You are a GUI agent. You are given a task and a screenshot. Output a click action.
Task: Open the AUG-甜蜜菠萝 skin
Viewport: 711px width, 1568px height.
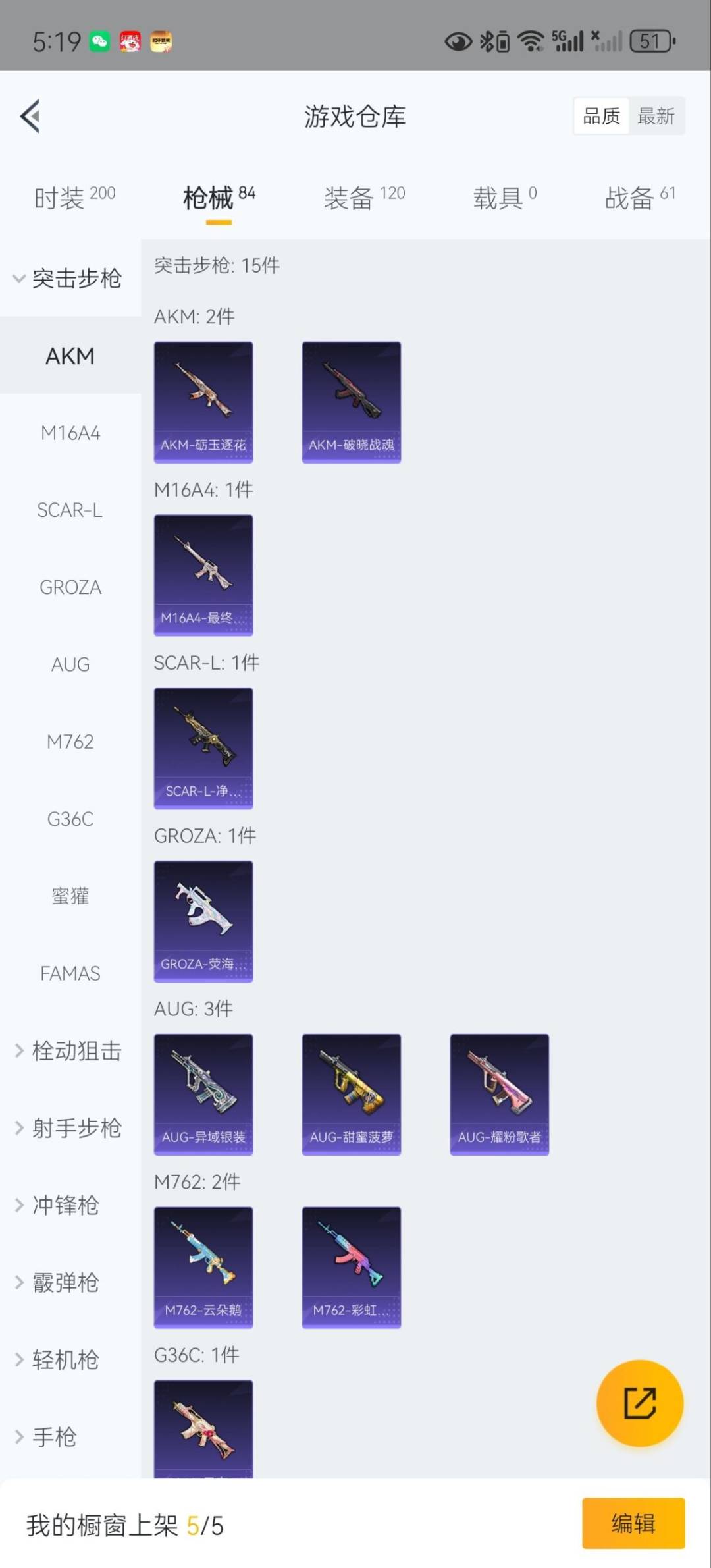pos(352,1094)
